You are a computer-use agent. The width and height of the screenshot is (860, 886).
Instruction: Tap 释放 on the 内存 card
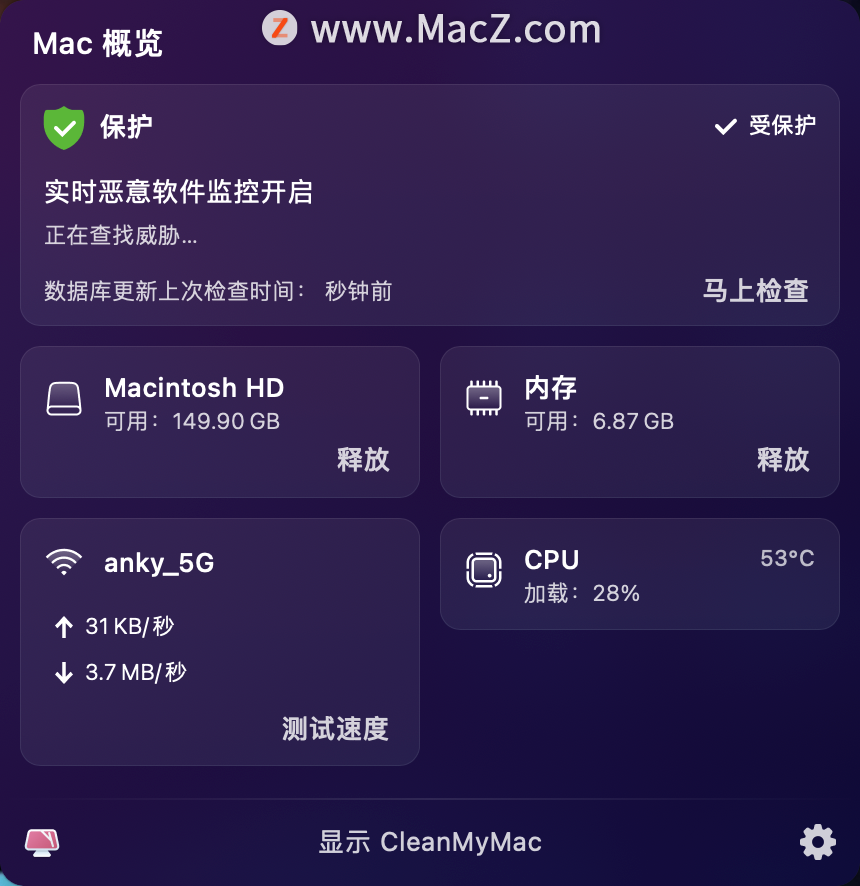[x=782, y=460]
